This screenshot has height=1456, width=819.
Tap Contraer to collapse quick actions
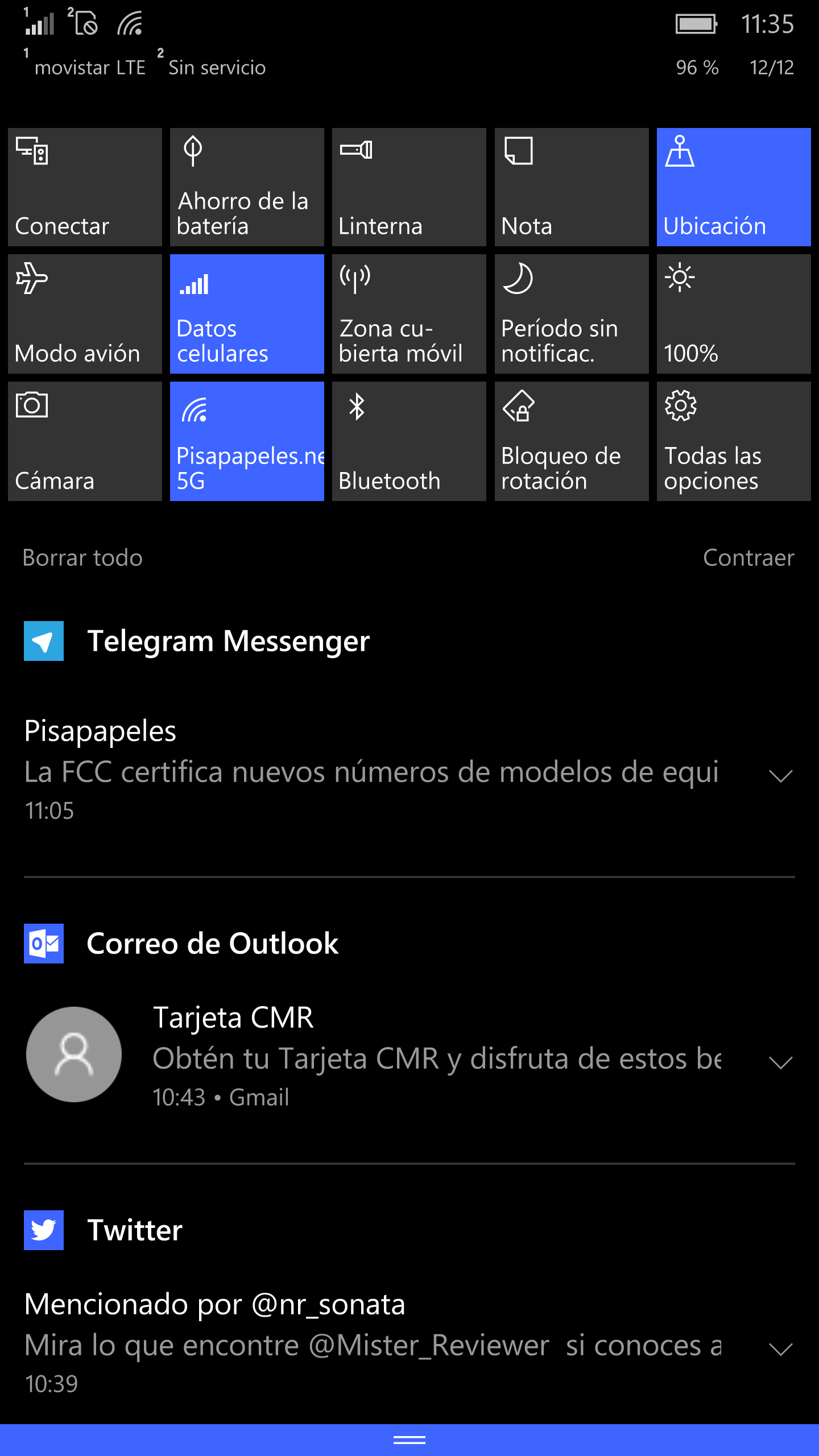click(x=748, y=558)
